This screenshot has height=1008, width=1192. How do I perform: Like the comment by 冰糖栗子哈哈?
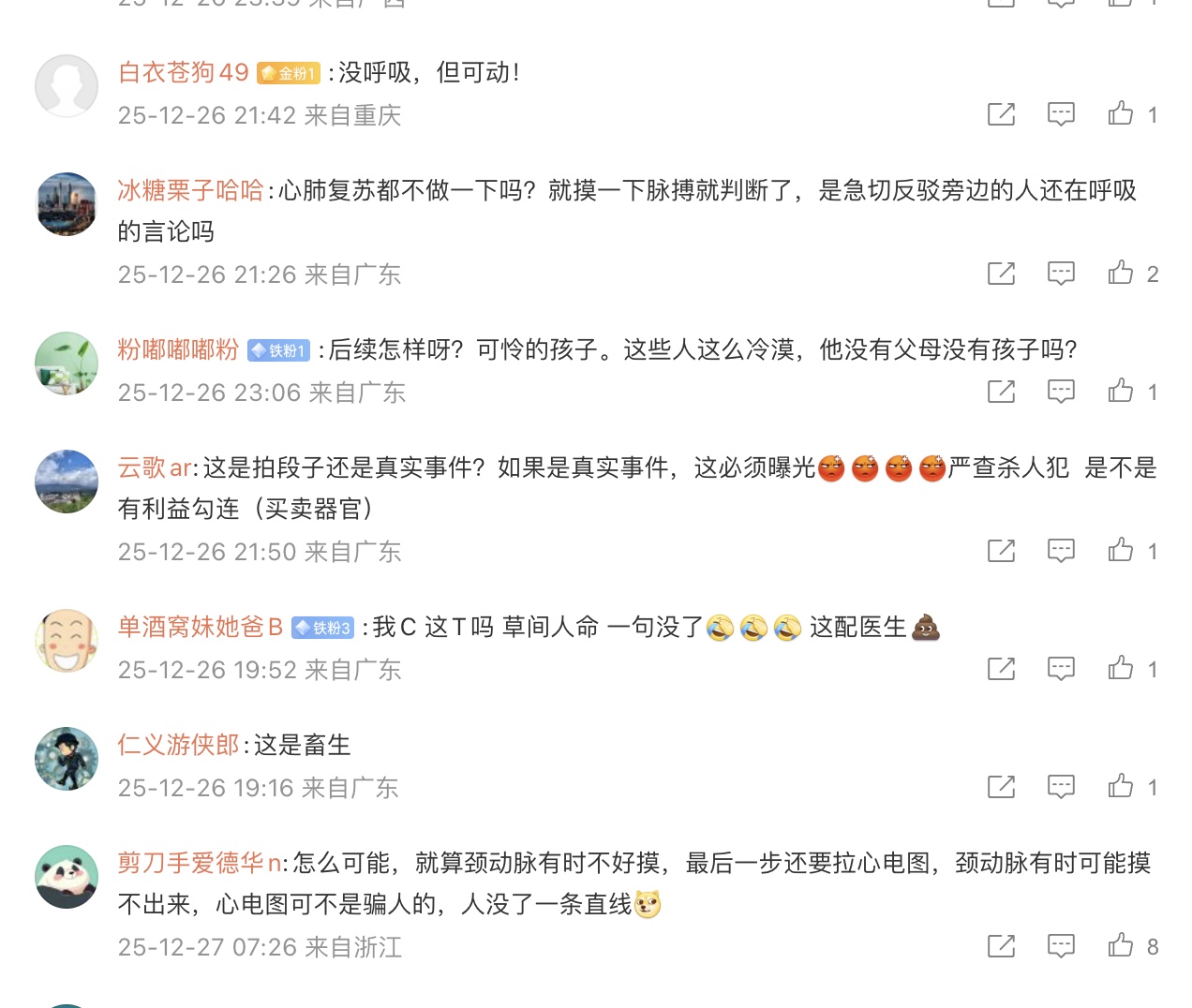coord(1121,274)
